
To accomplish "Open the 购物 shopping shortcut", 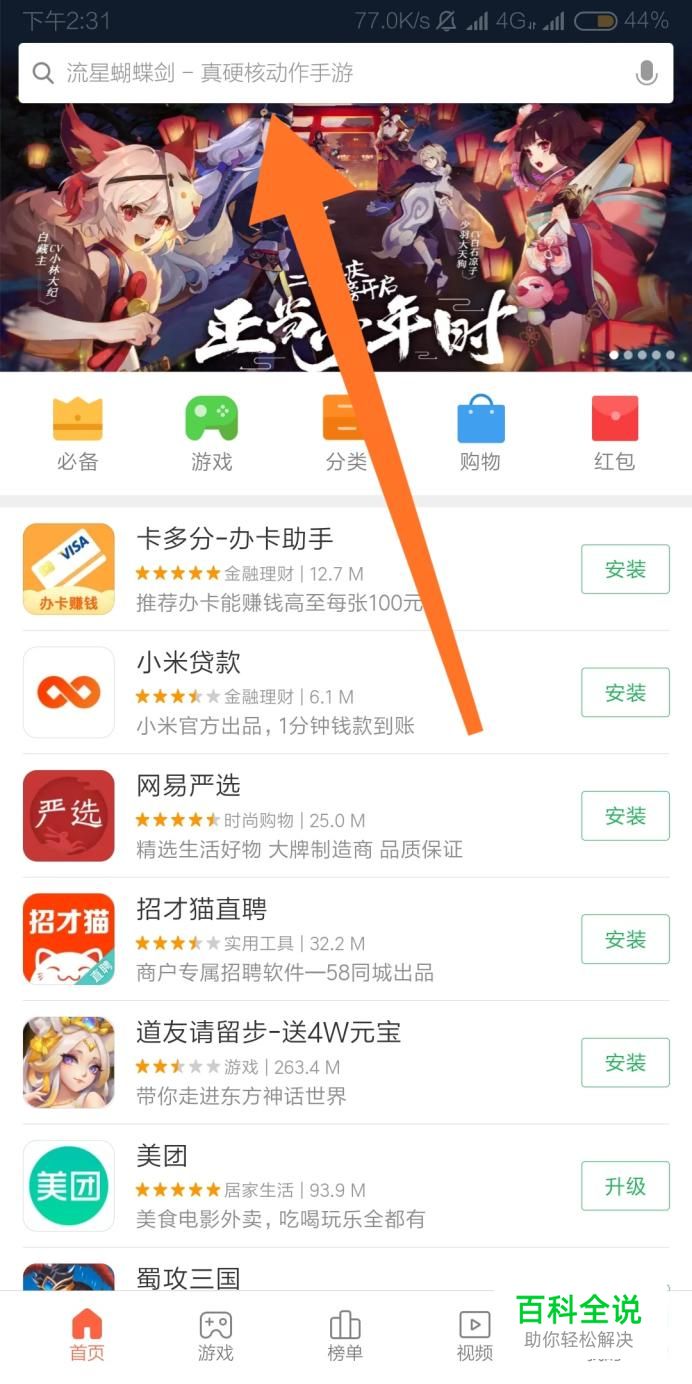I will [480, 434].
